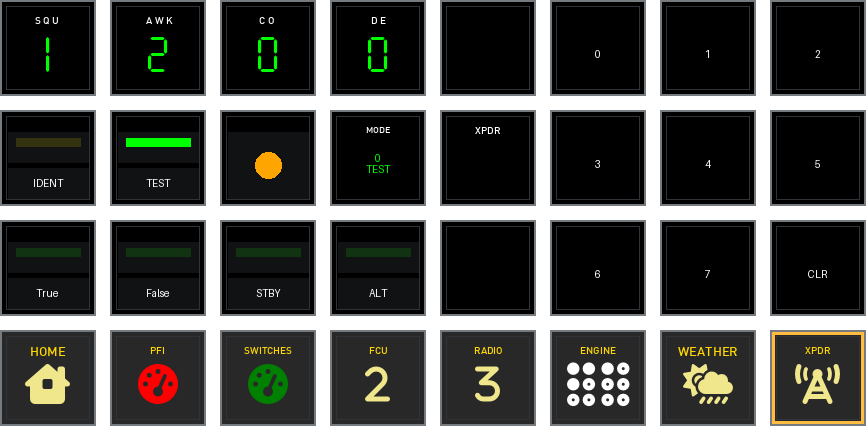Viewport: 866px width, 426px height.
Task: Switch to the FCU page
Action: click(x=378, y=378)
